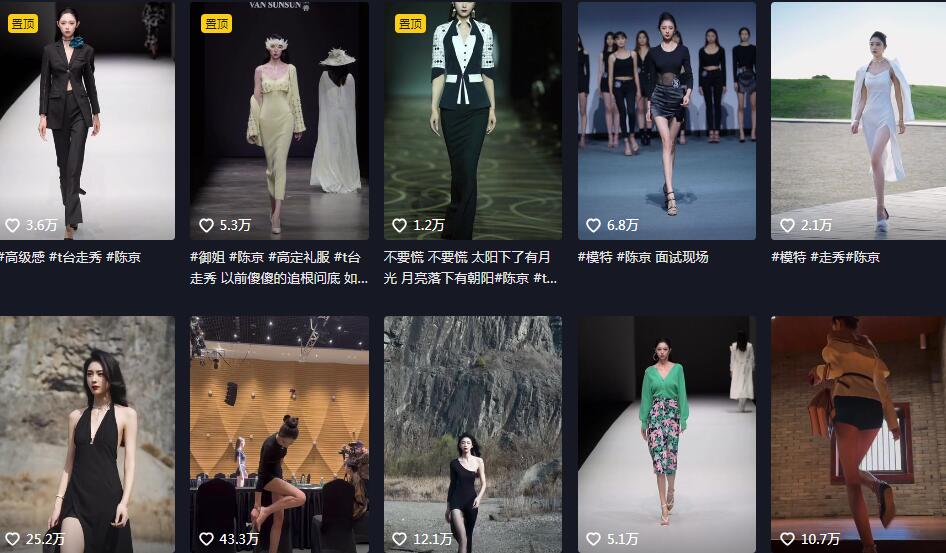946x553 pixels.
Task: Open the pinned video with 3.6万 likes
Action: 87,120
